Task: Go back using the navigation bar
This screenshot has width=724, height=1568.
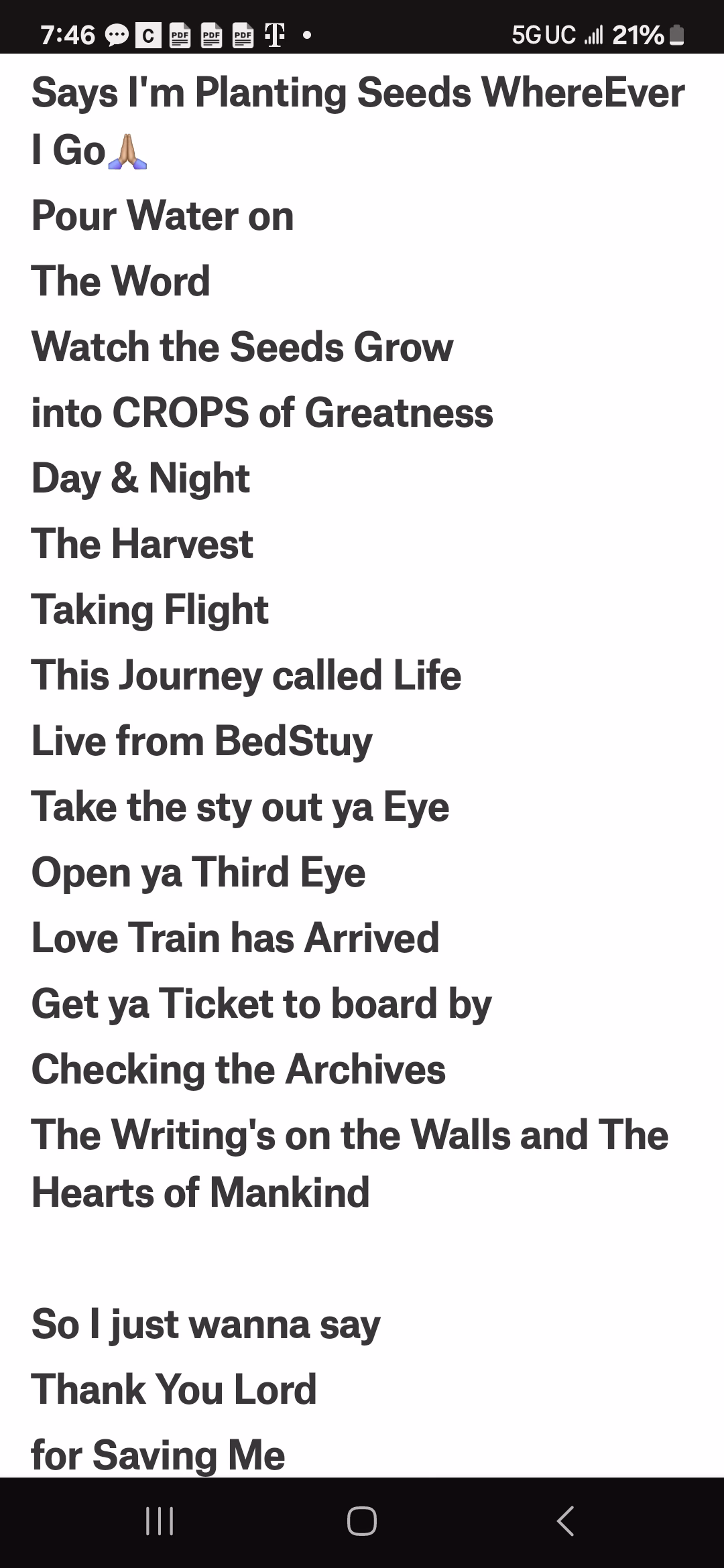Action: [x=565, y=1520]
